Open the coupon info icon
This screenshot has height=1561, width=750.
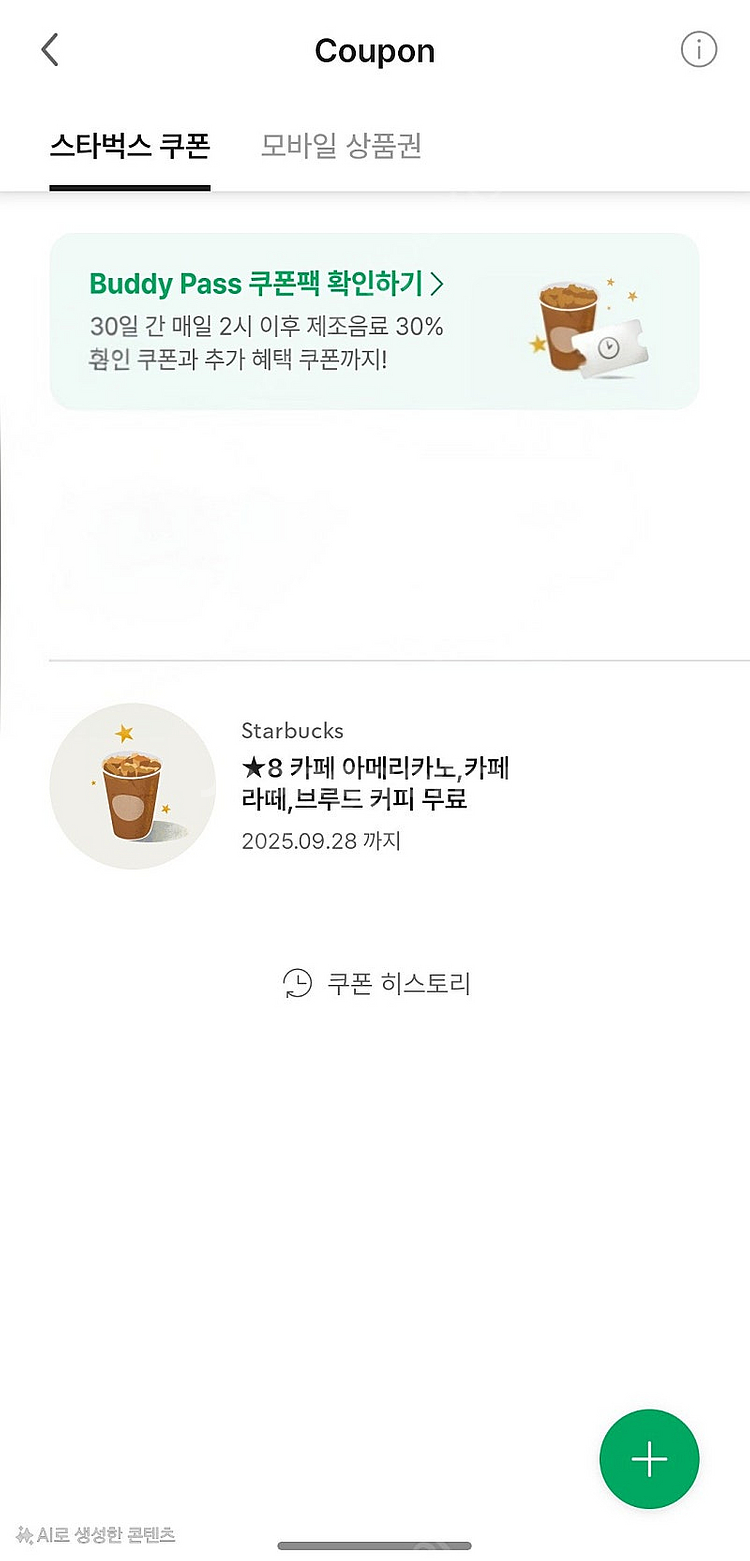tap(698, 49)
